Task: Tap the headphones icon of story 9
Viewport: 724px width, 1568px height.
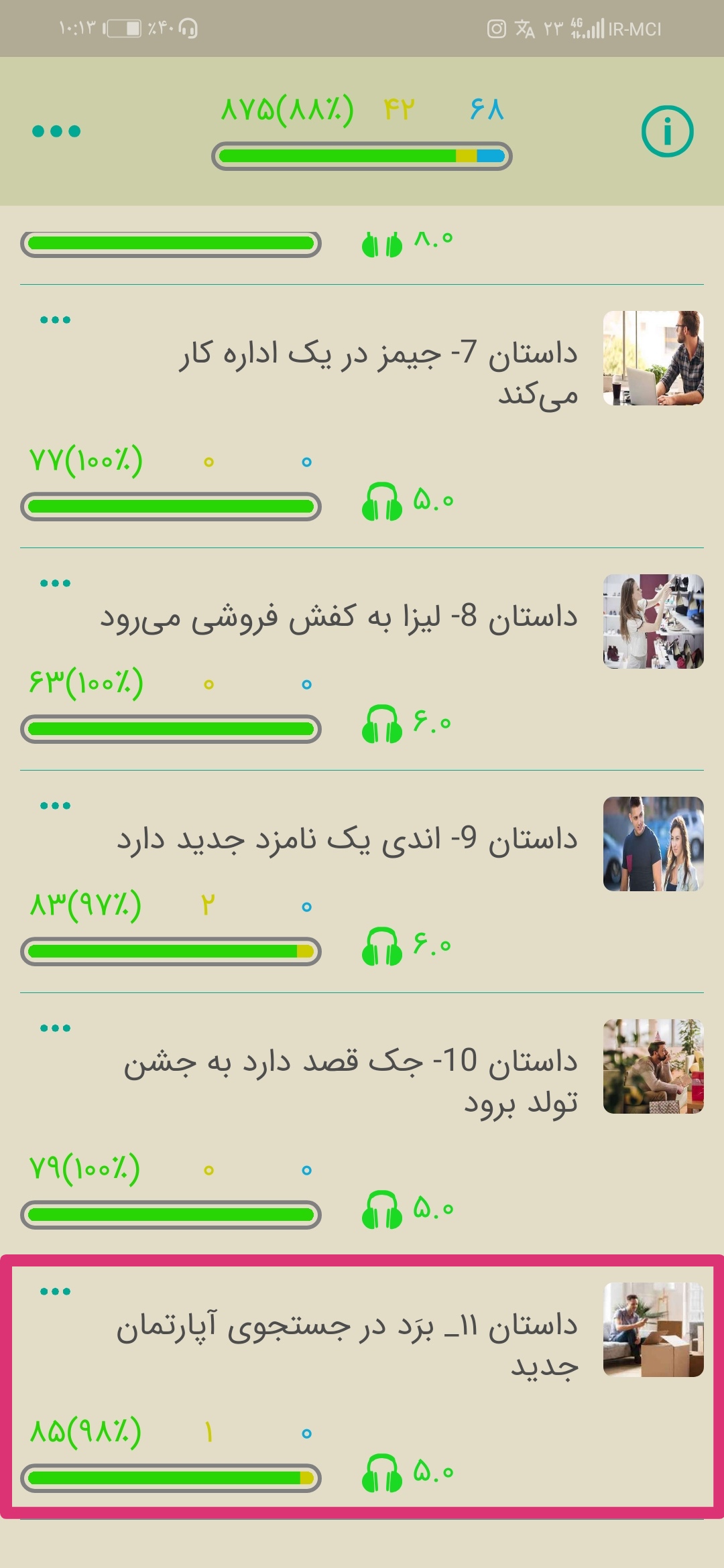Action: click(x=381, y=947)
